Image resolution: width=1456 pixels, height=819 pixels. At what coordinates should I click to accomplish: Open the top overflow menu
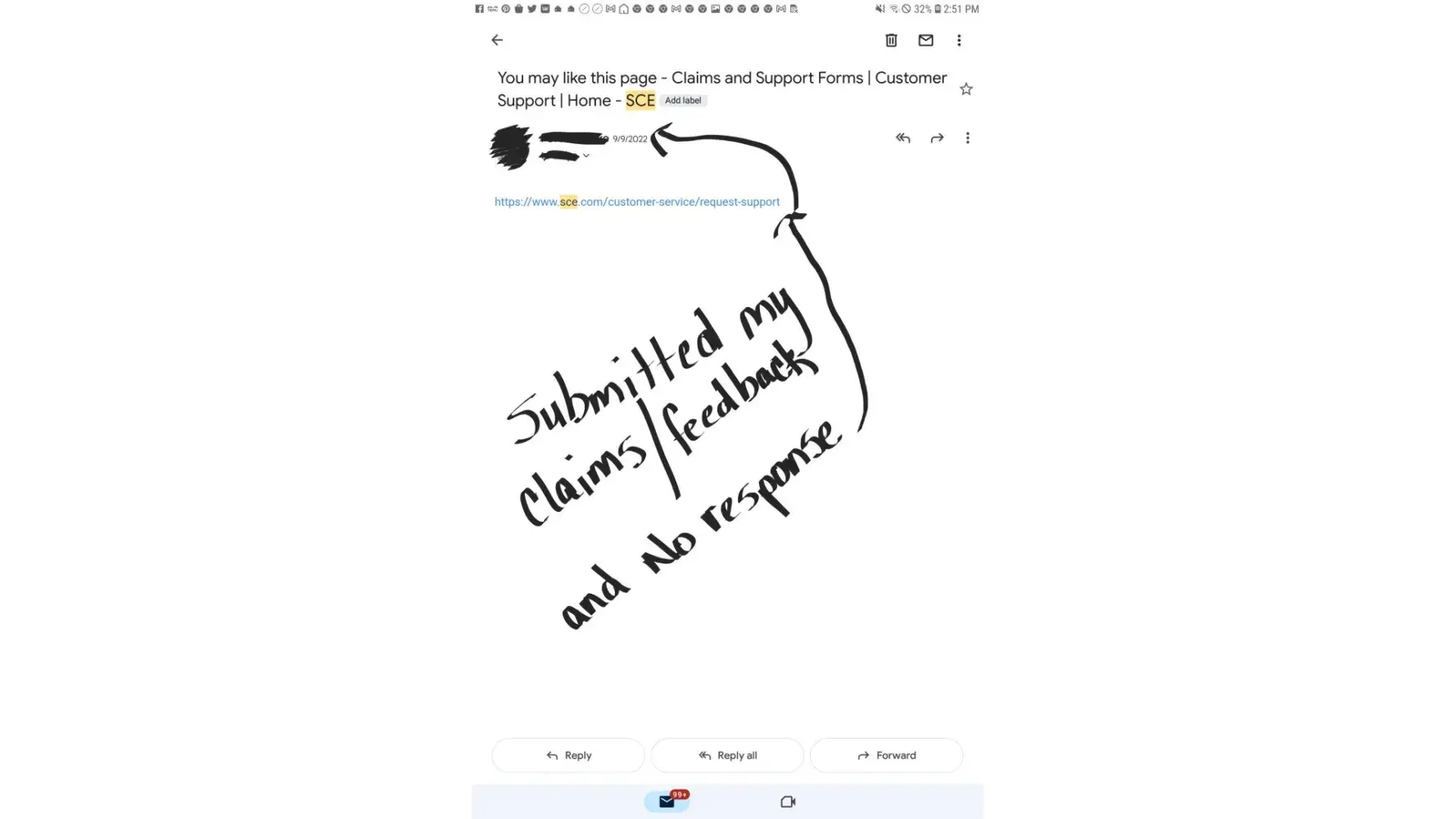(959, 40)
